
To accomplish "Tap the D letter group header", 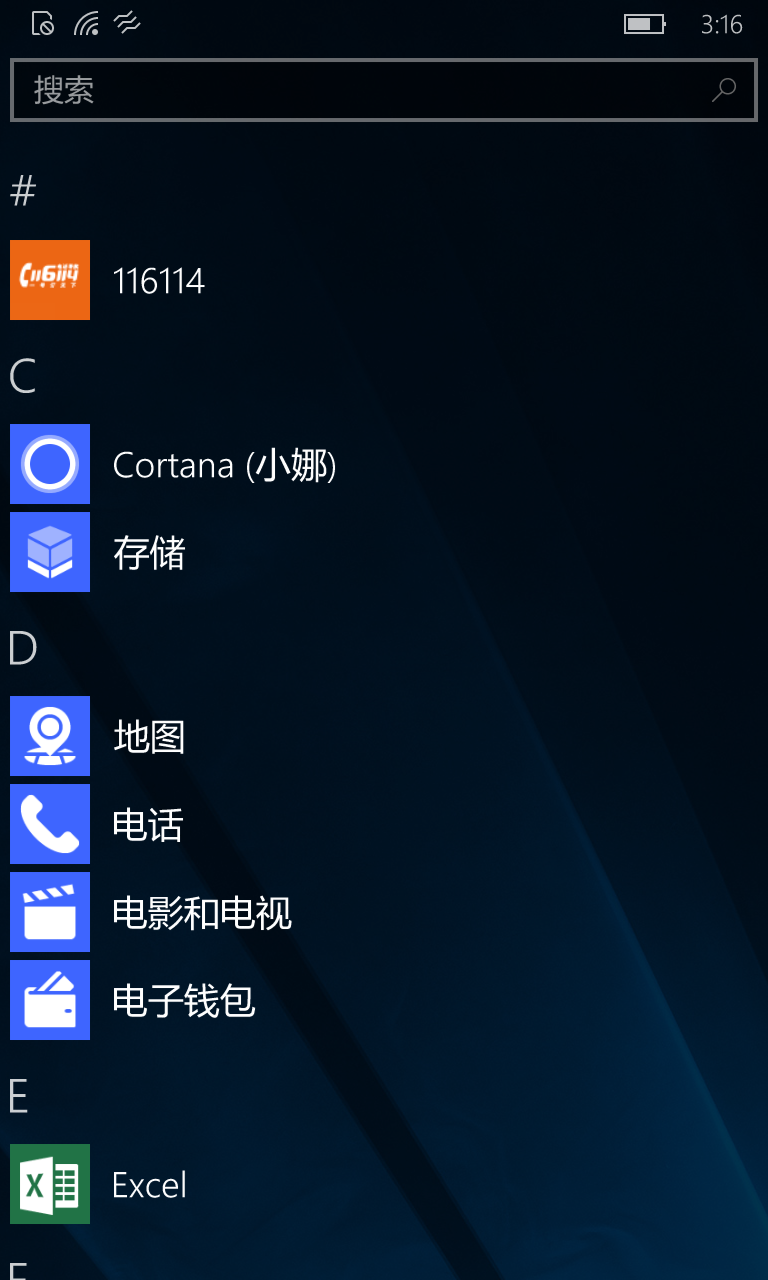I will coord(22,648).
